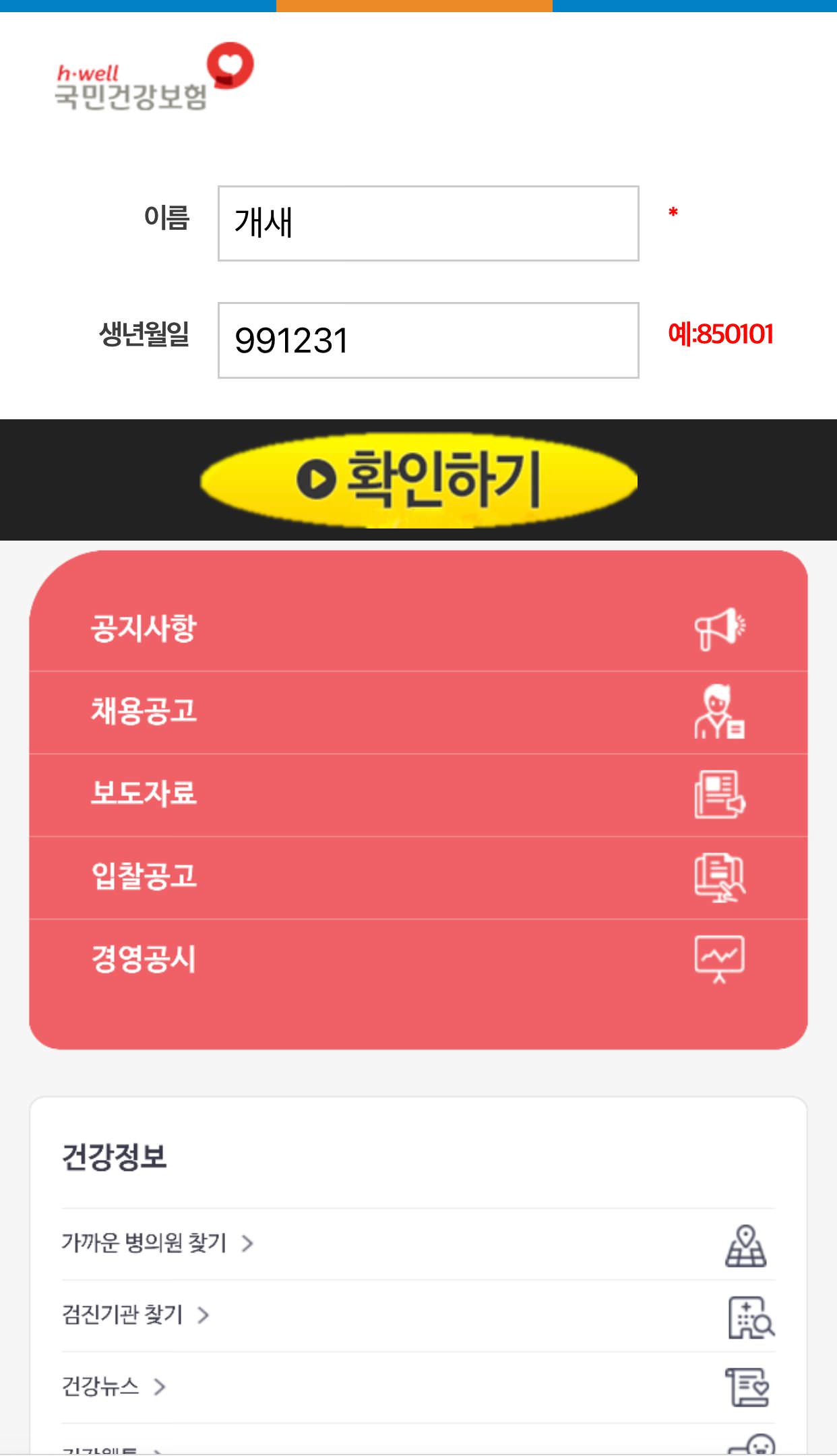Open 검진기관 찾기
This screenshot has height=1456, width=837.
[135, 1314]
